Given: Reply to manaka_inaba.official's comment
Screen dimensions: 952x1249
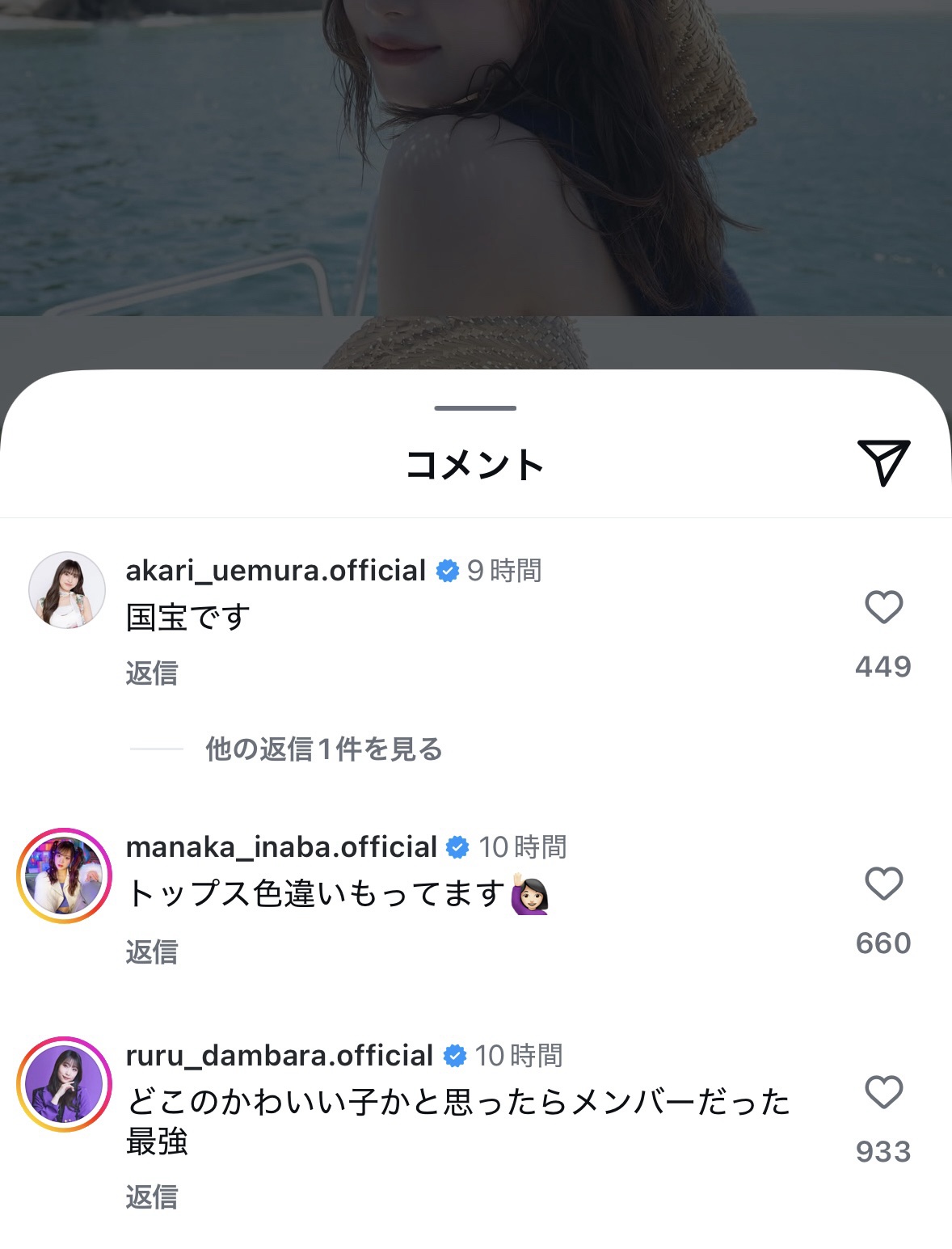Looking at the screenshot, I should point(151,952).
